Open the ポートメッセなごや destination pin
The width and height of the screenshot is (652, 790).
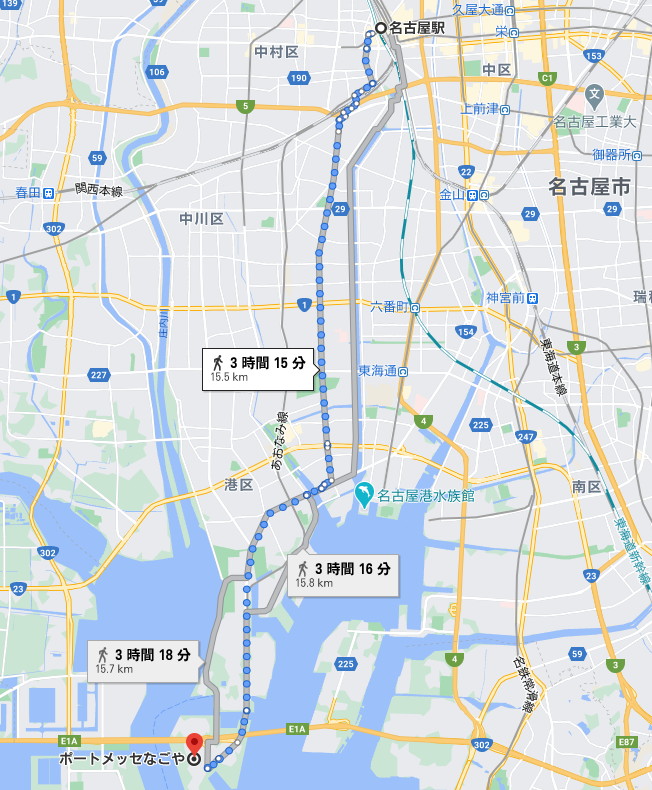click(195, 746)
